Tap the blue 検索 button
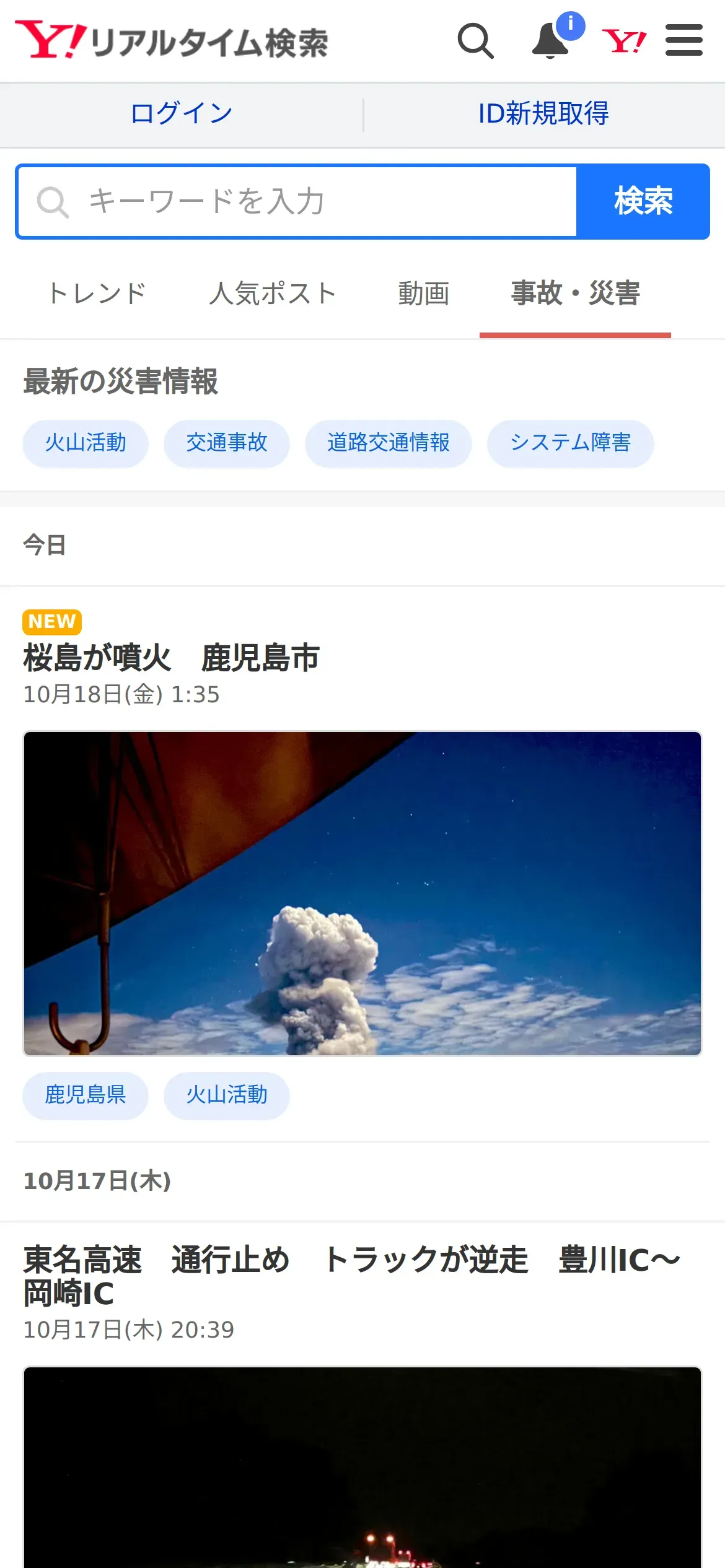This screenshot has height=1568, width=725. tap(643, 202)
